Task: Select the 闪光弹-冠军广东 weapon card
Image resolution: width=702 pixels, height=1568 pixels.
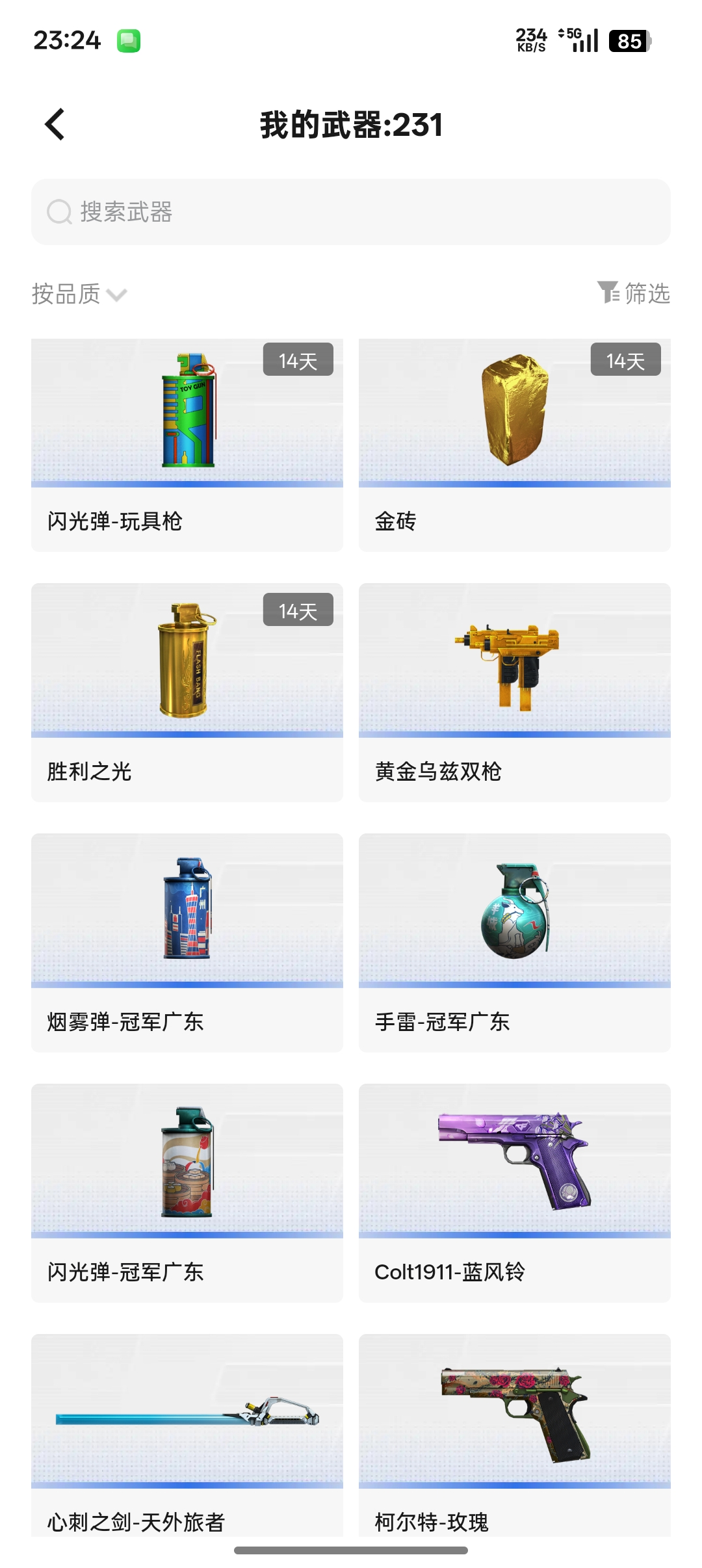Action: (x=187, y=1193)
